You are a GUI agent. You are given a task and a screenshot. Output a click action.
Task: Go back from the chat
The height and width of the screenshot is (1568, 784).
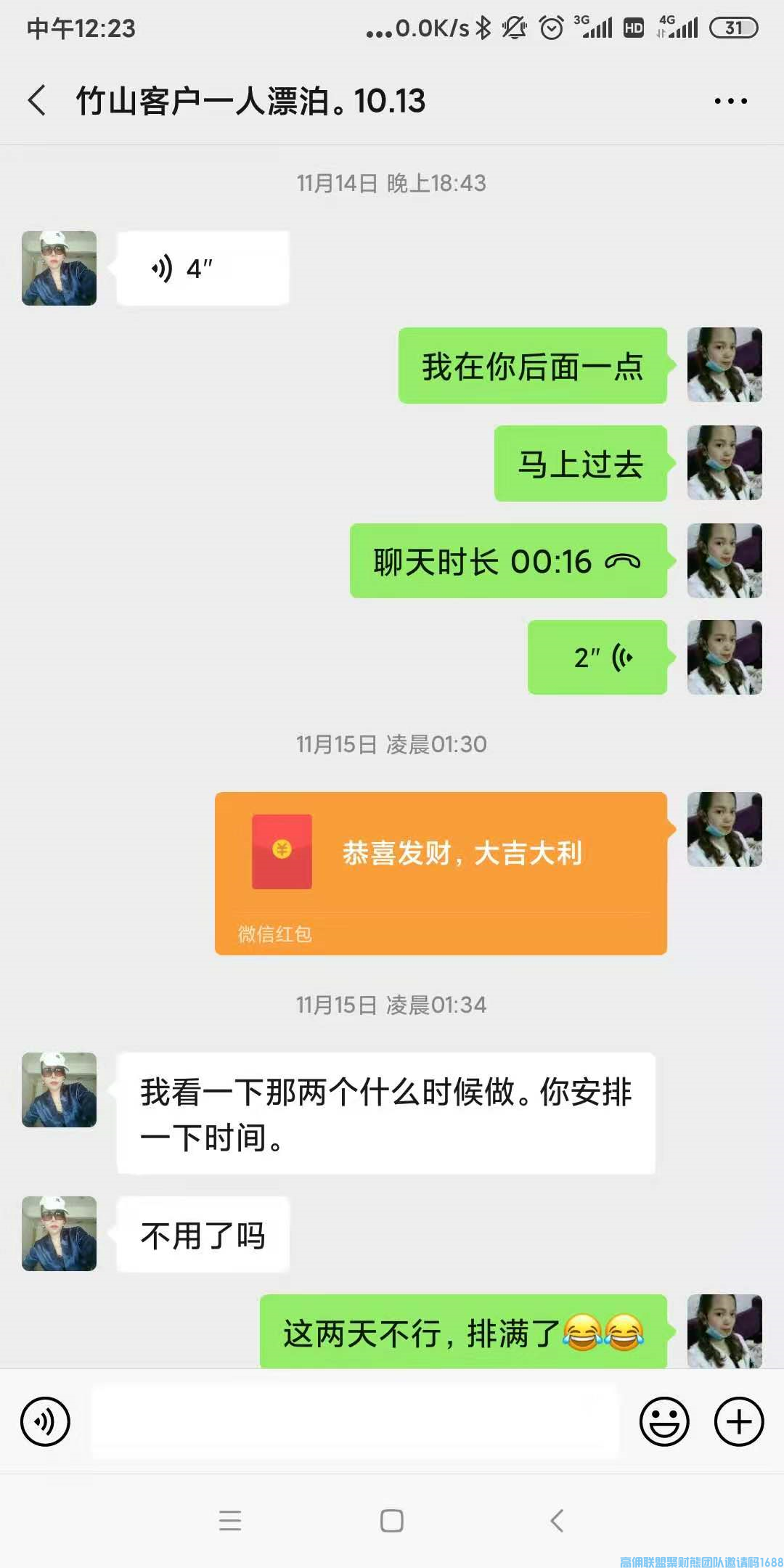point(38,100)
